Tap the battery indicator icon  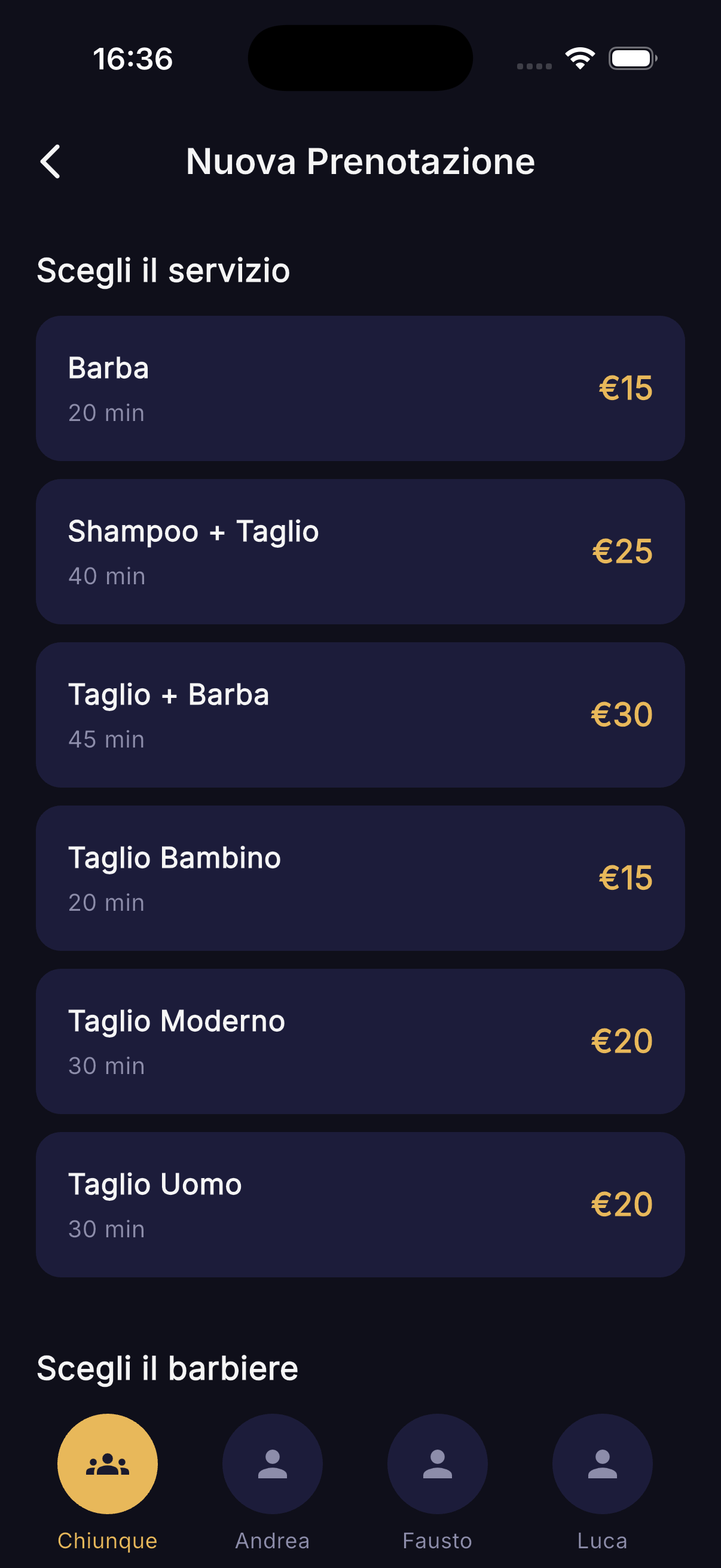pos(633,58)
